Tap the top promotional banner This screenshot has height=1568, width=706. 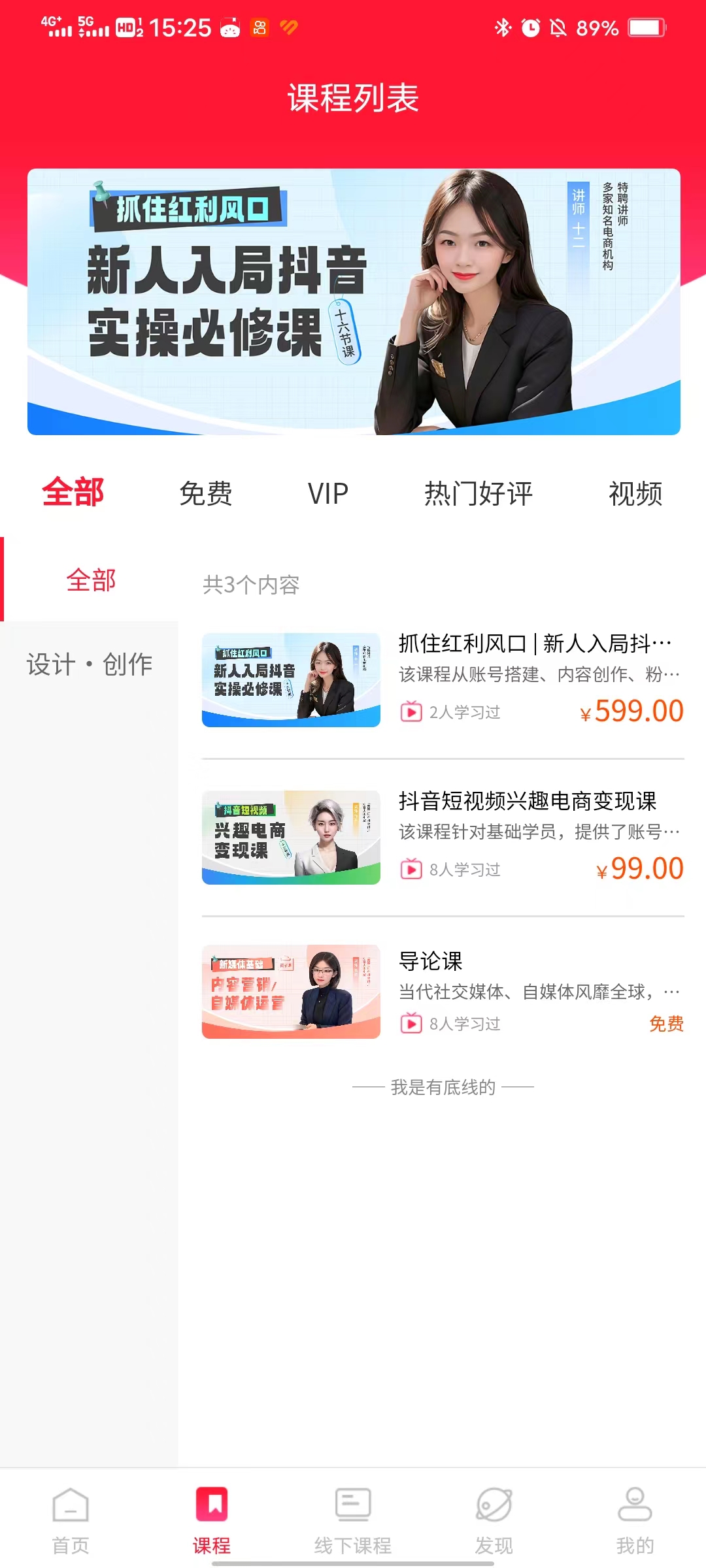pyautogui.click(x=353, y=302)
